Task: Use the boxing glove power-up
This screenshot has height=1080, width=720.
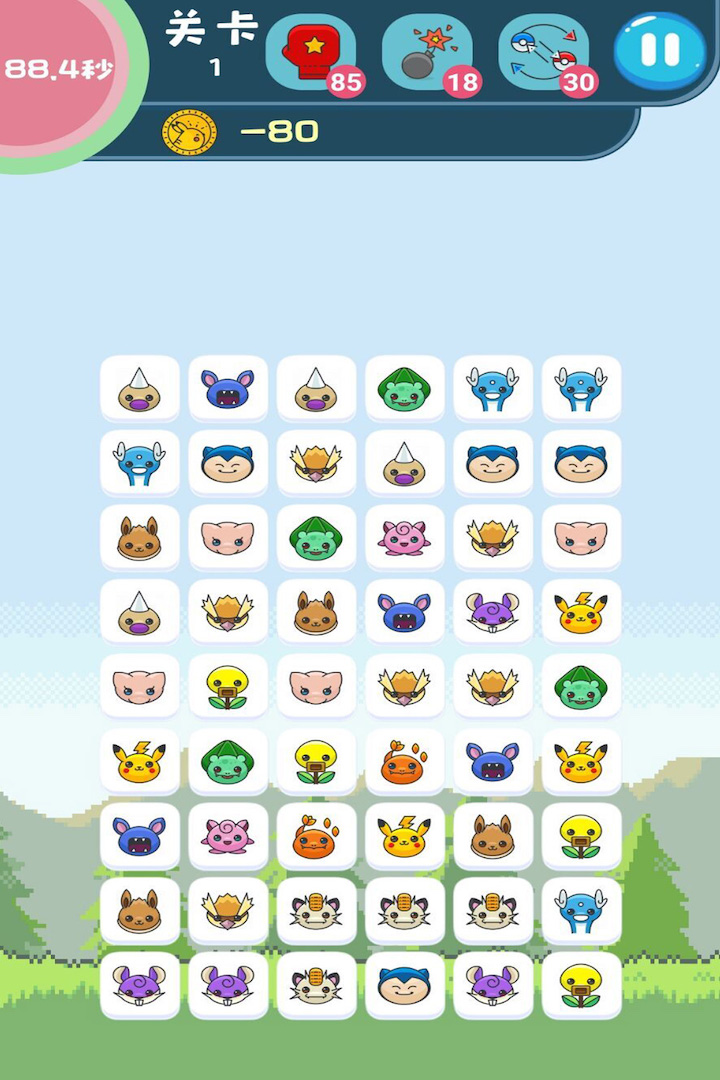Action: tap(310, 51)
